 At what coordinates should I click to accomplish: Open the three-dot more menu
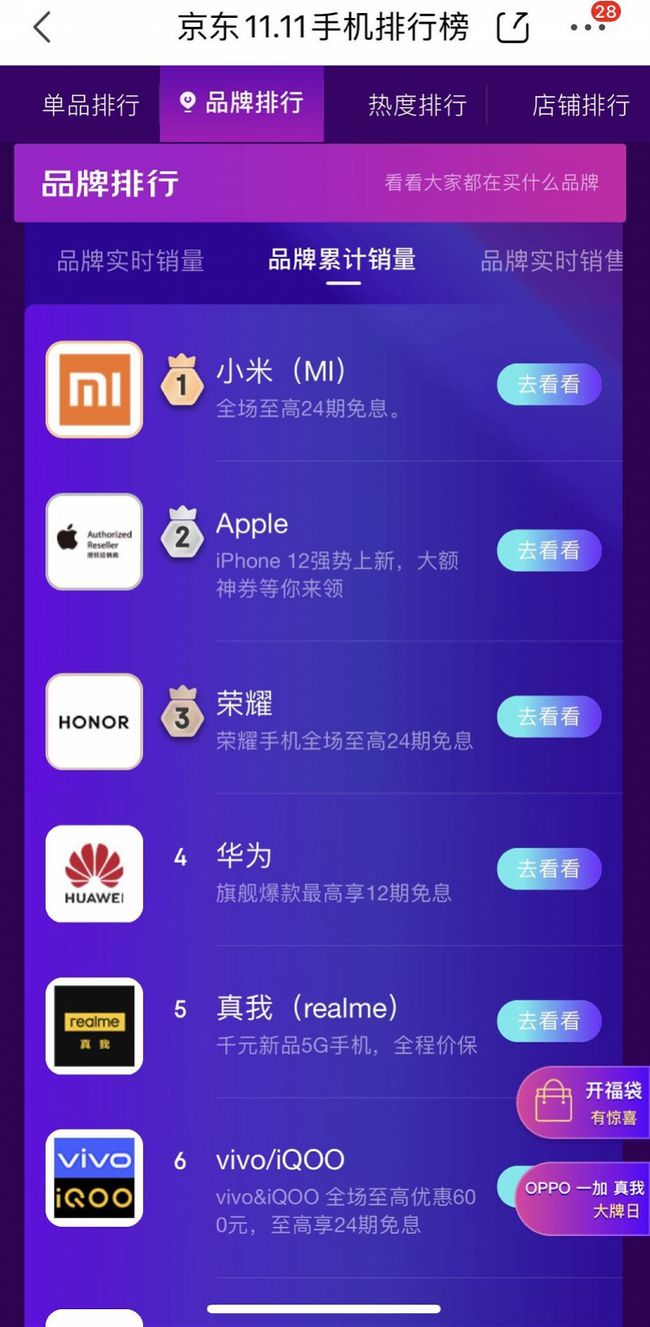(587, 28)
